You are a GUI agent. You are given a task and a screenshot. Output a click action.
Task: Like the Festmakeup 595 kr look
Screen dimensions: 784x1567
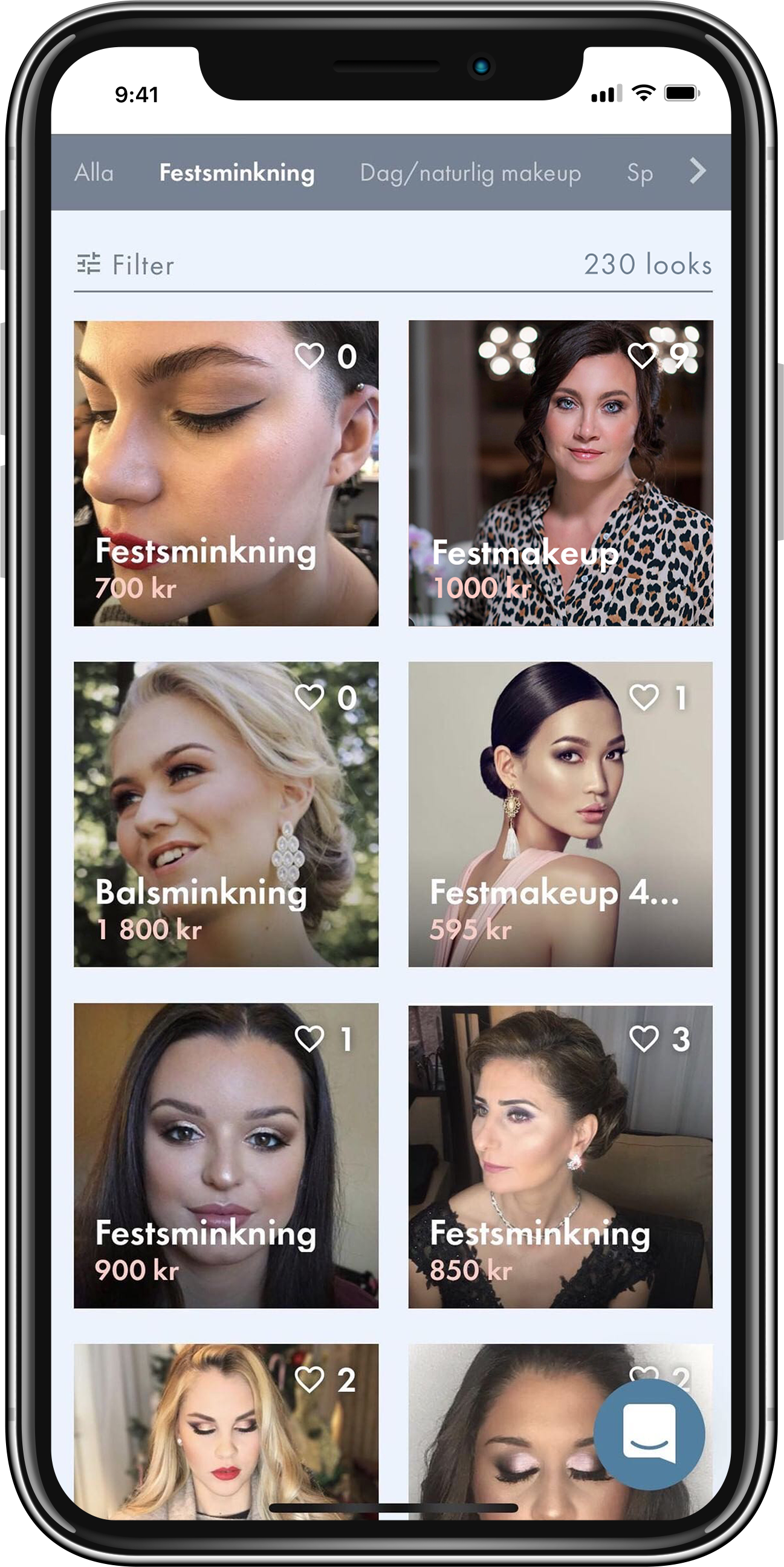(644, 697)
